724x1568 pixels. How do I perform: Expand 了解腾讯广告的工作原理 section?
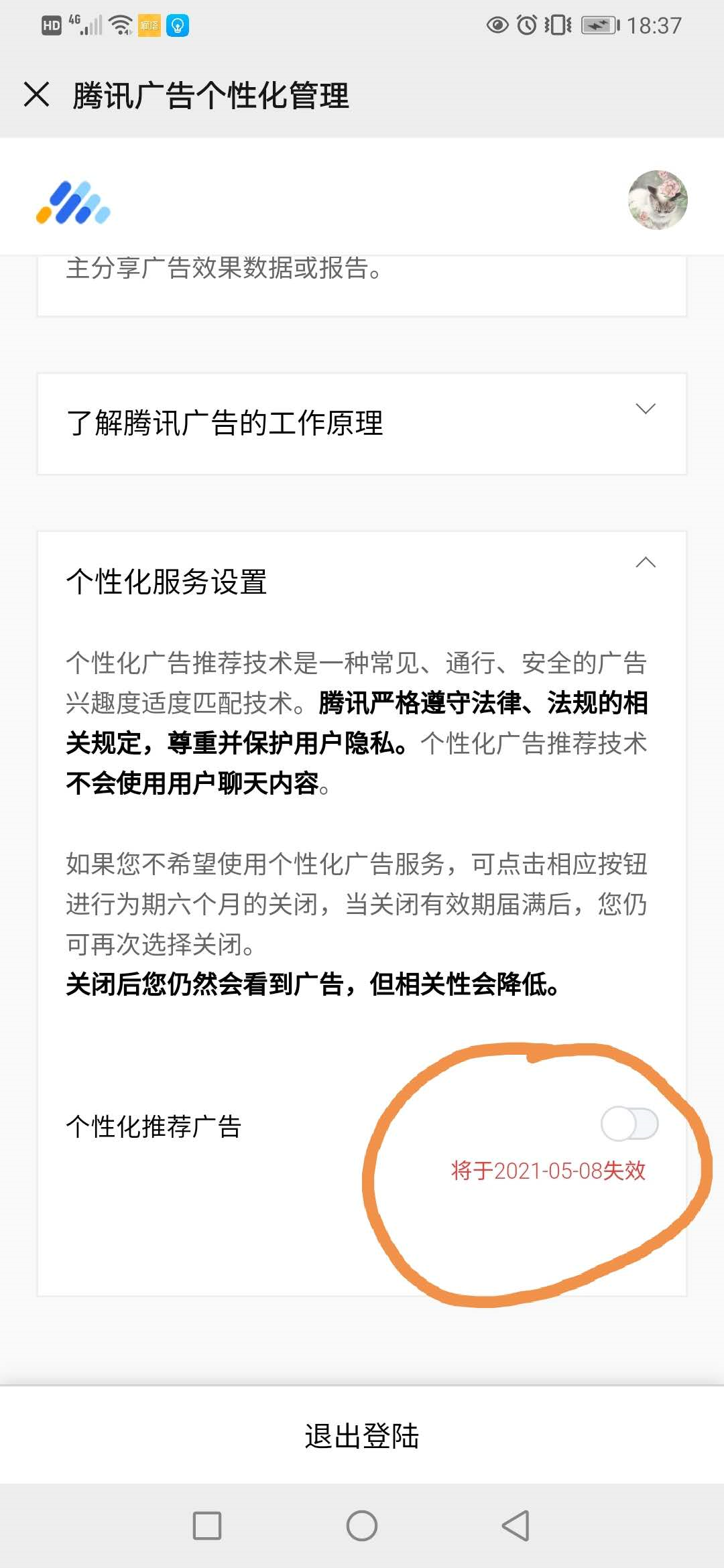[x=645, y=409]
